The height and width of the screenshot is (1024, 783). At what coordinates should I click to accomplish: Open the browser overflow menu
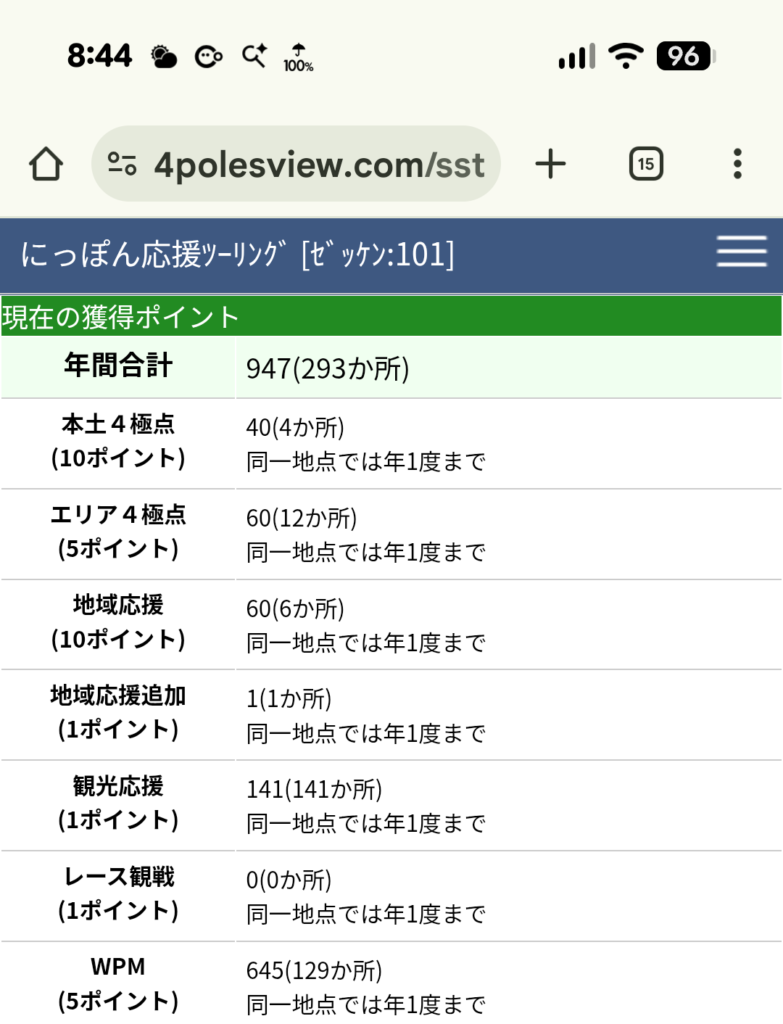737,164
